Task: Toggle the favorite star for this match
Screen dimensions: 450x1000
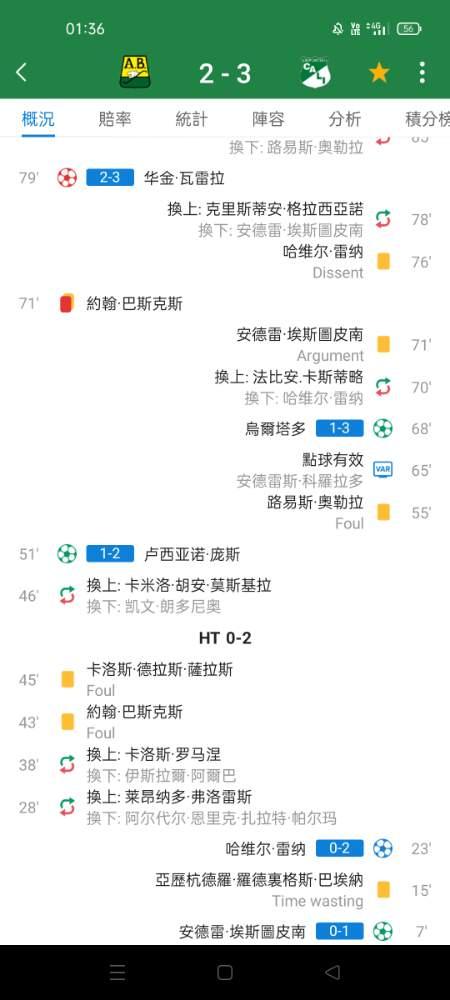Action: (x=379, y=73)
